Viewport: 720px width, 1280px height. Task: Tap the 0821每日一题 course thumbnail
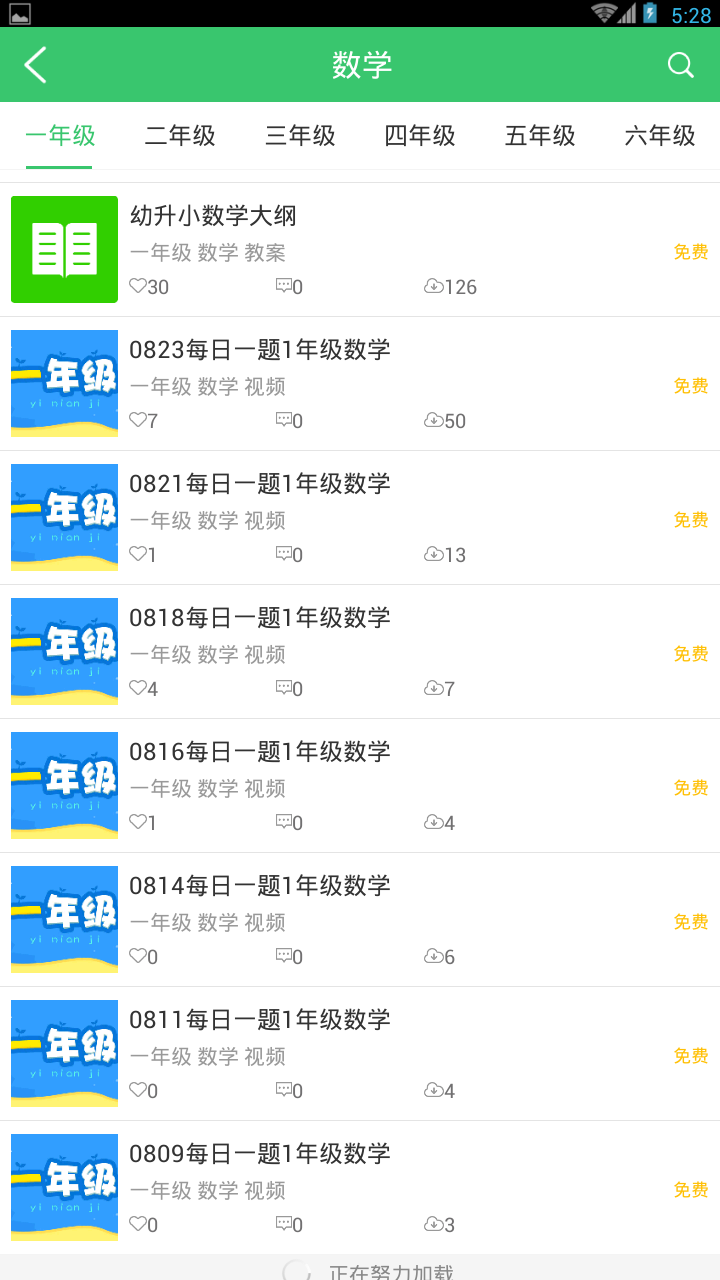64,517
